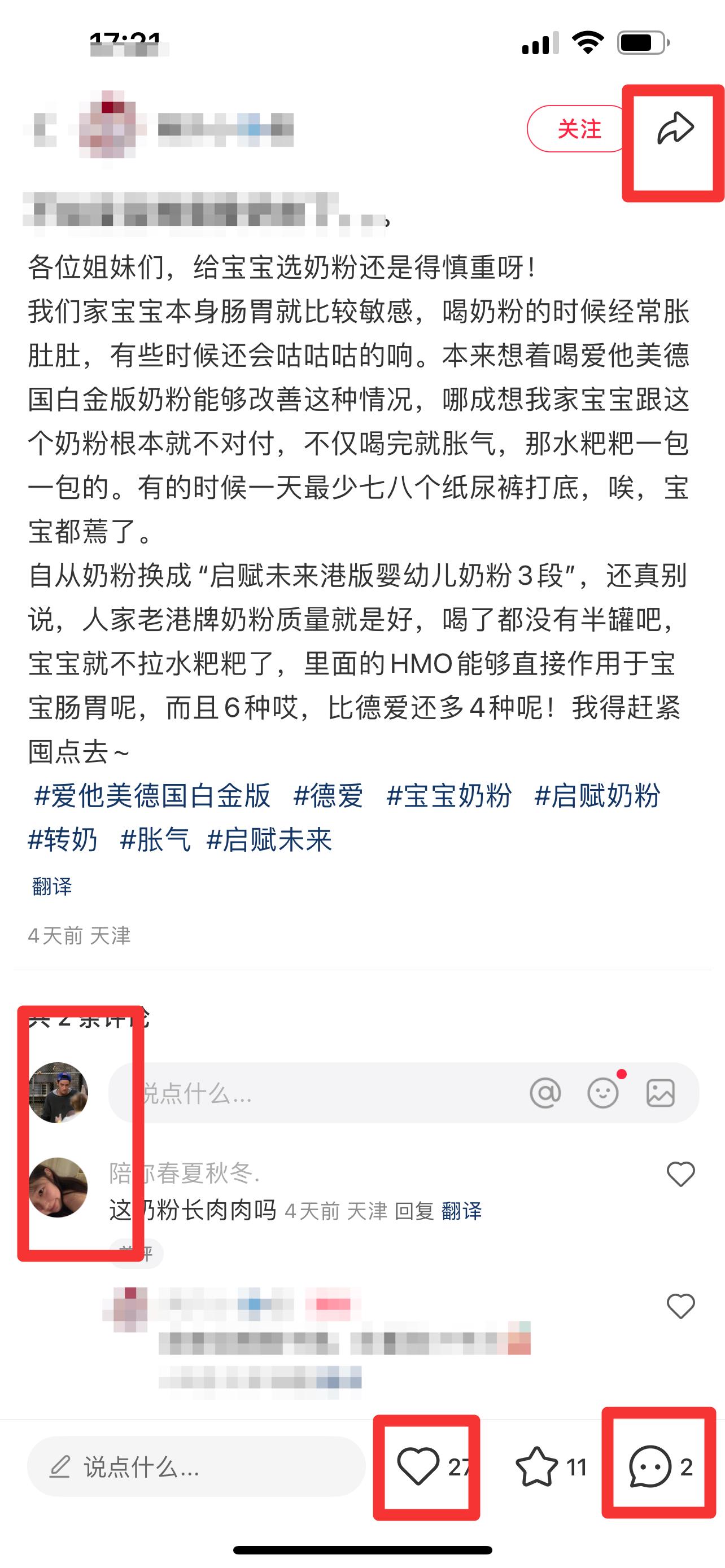Open the #启赋奶粉 hashtag
The width and height of the screenshot is (725, 1568).
[597, 795]
